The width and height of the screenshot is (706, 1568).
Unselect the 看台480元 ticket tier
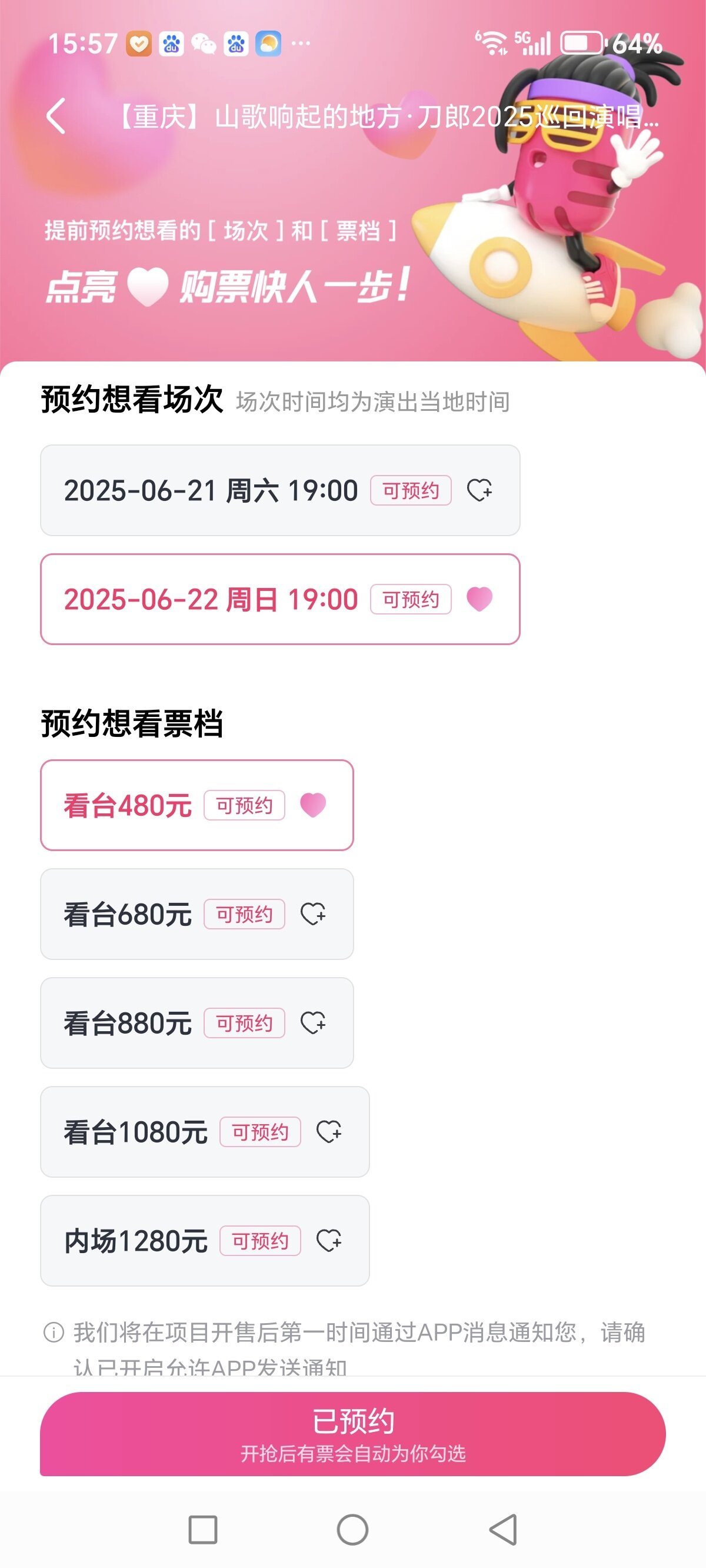click(197, 805)
